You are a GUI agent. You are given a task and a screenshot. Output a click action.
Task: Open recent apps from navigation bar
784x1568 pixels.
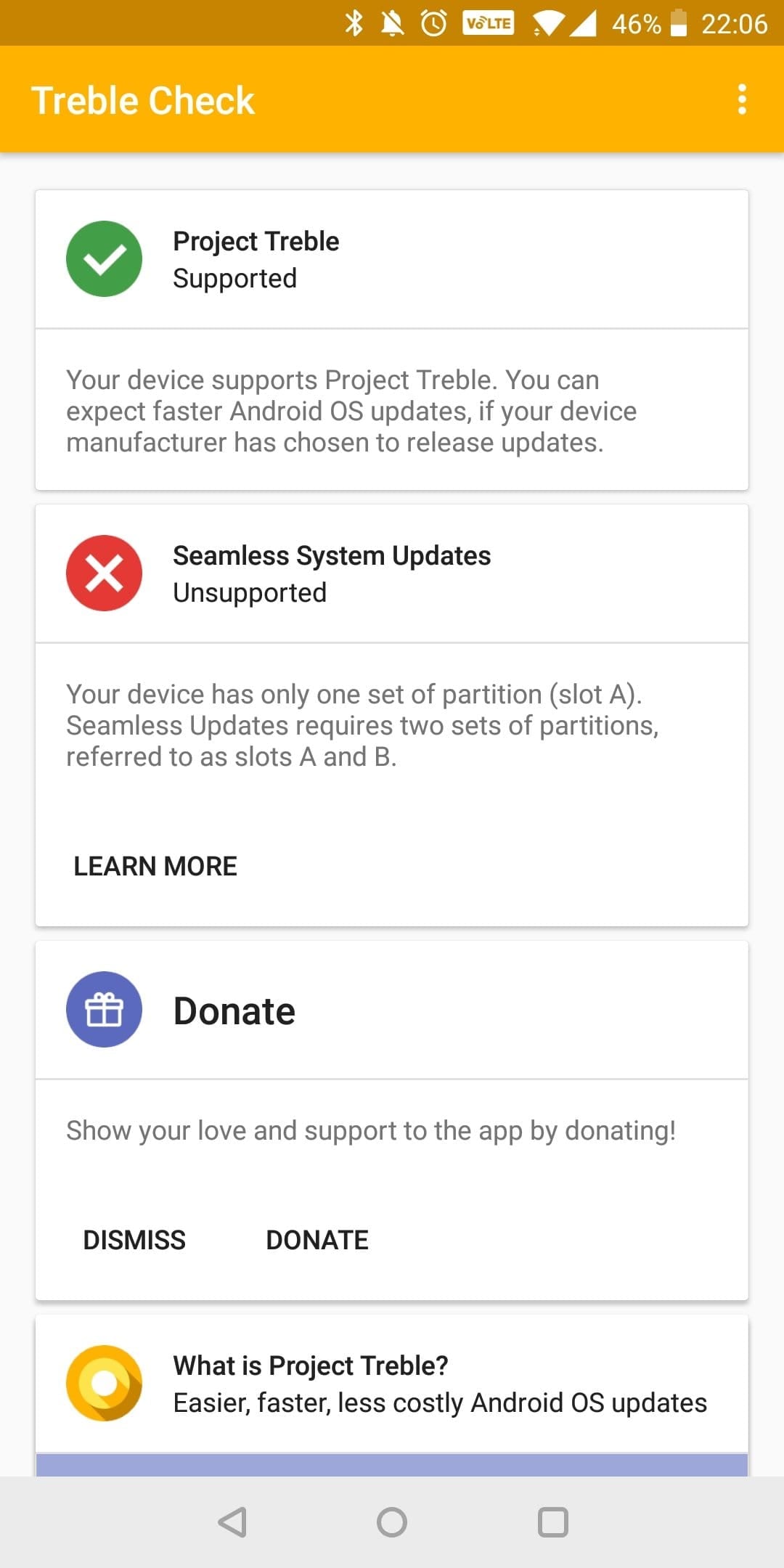[552, 1522]
